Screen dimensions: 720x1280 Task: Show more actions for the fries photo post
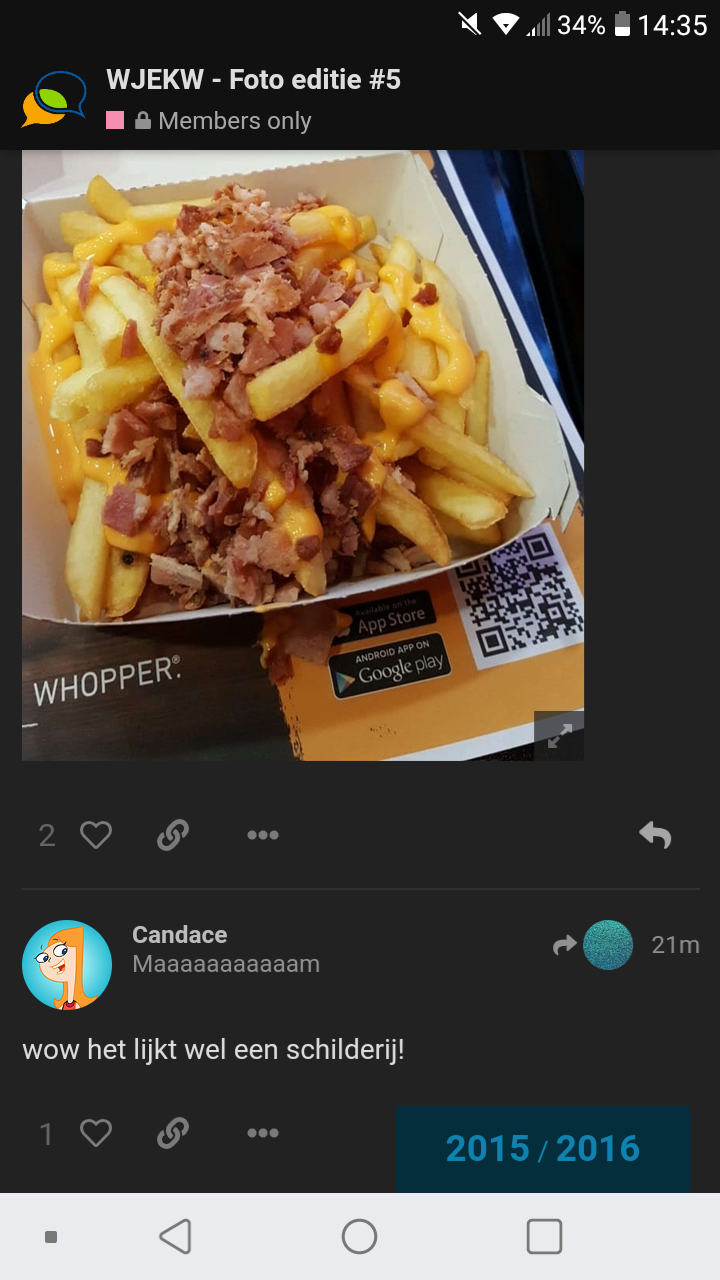pos(262,835)
